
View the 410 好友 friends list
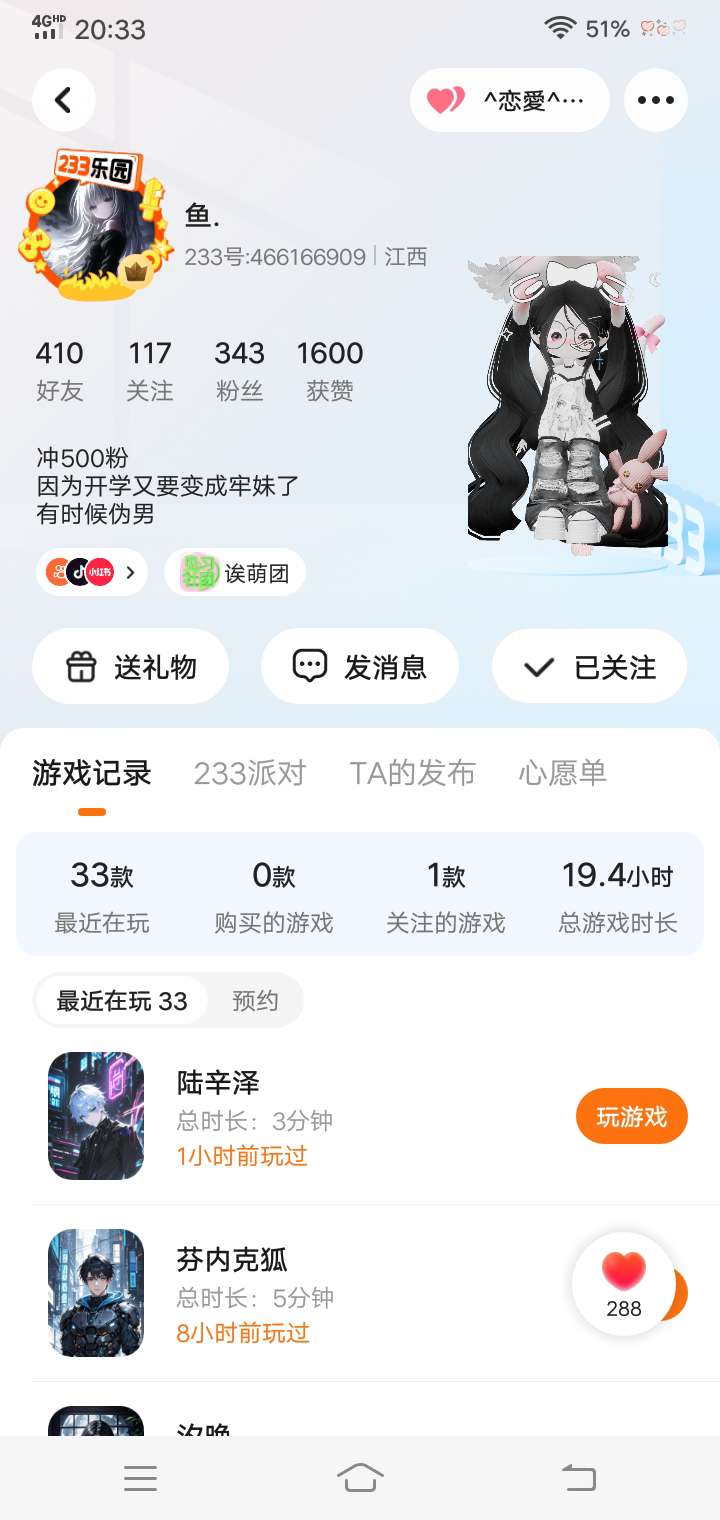tap(60, 370)
